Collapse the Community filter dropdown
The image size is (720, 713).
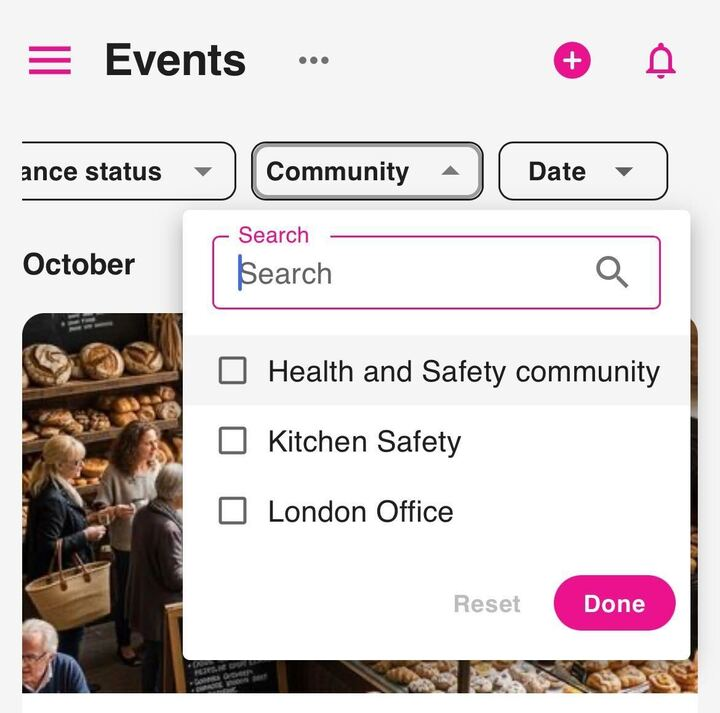[367, 171]
